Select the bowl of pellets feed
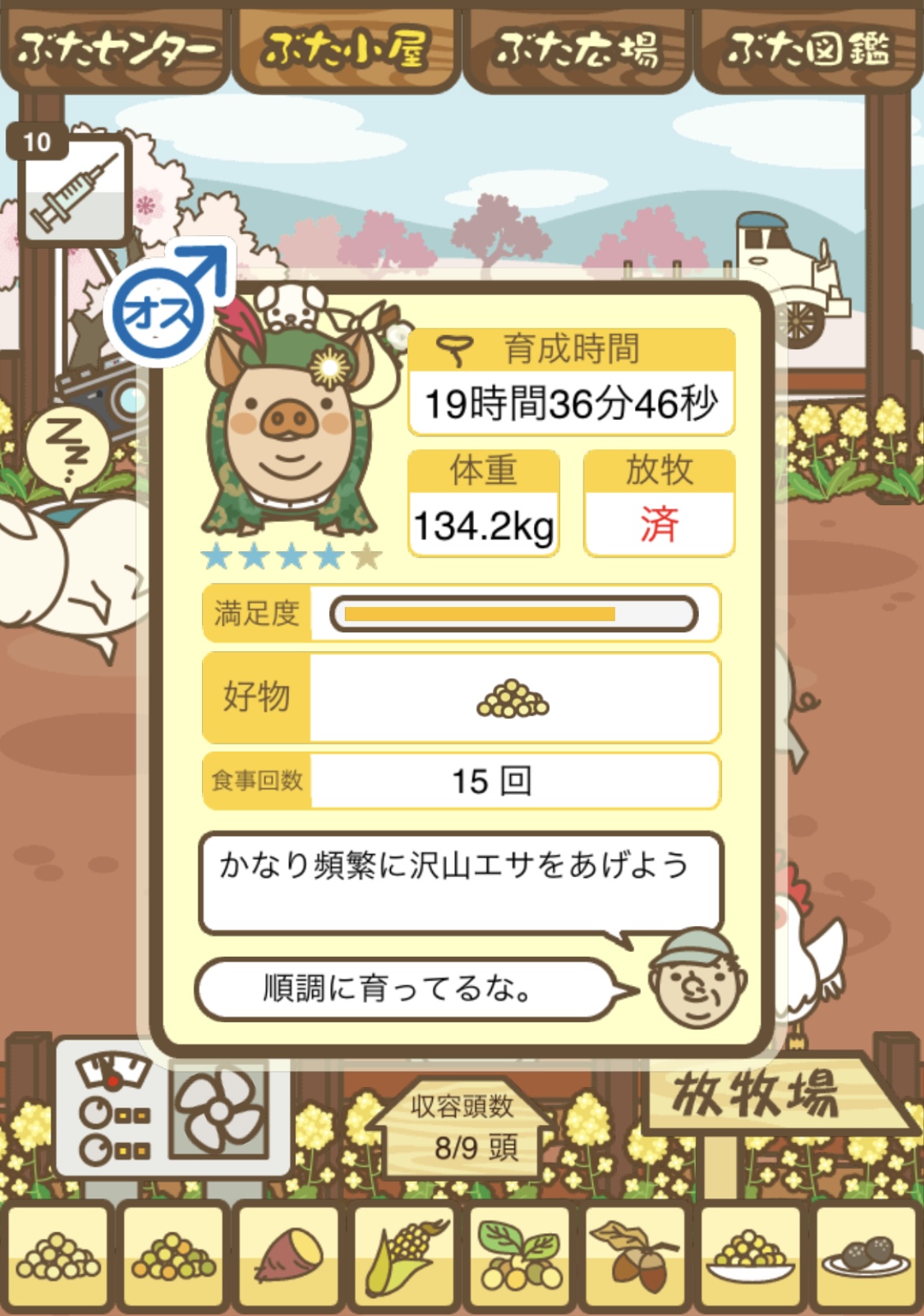The height and width of the screenshot is (1316, 924). click(x=750, y=1257)
